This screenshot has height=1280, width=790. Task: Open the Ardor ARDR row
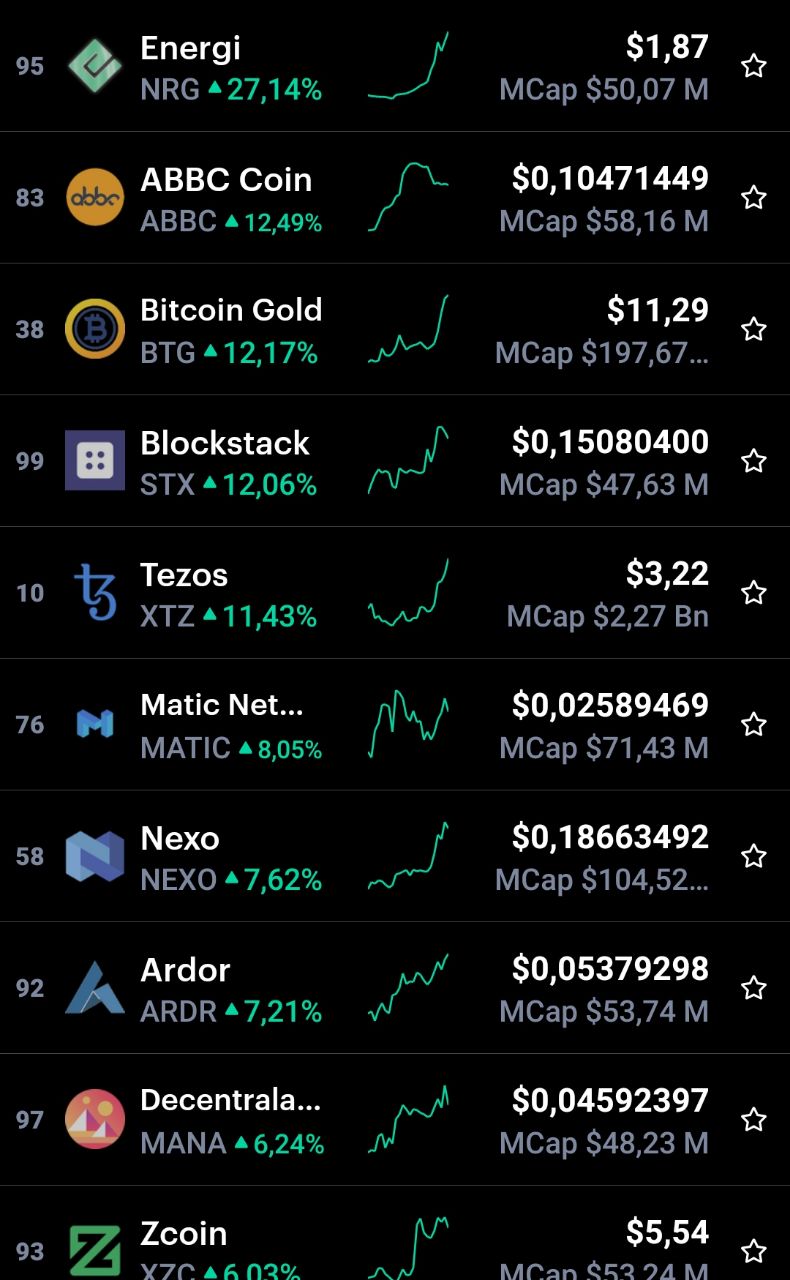click(x=395, y=987)
